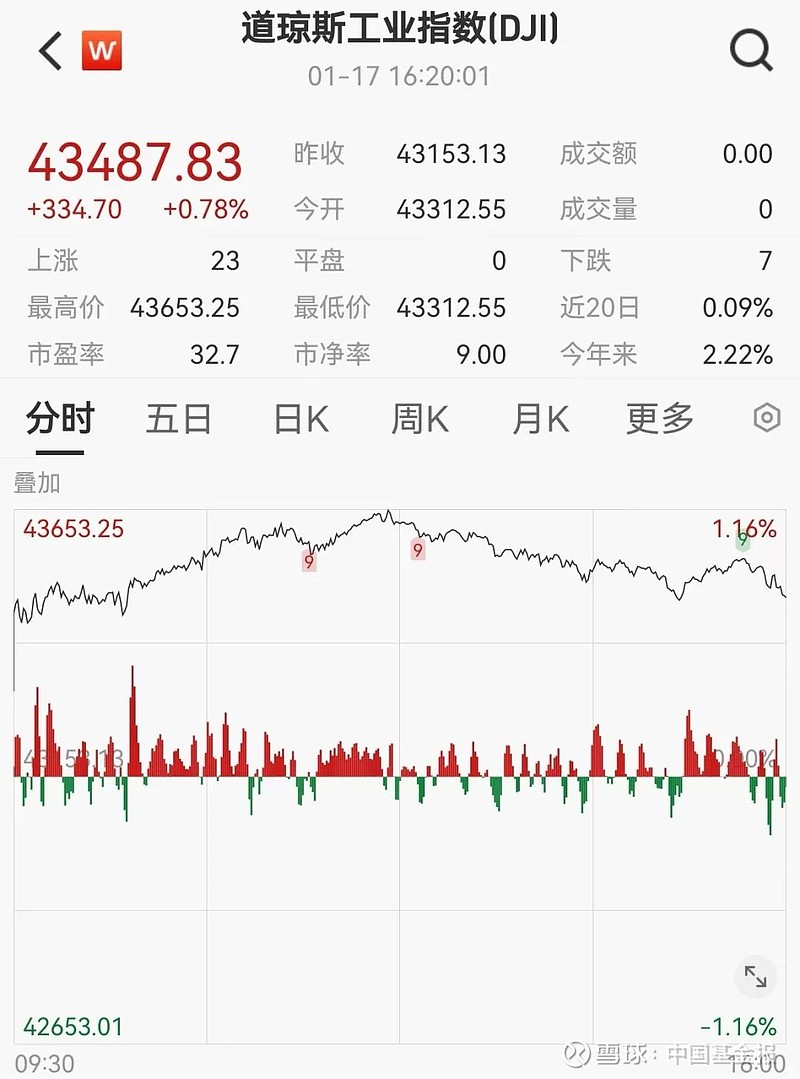The height and width of the screenshot is (1079, 800).
Task: Open the 月K chart tab
Action: 538,420
